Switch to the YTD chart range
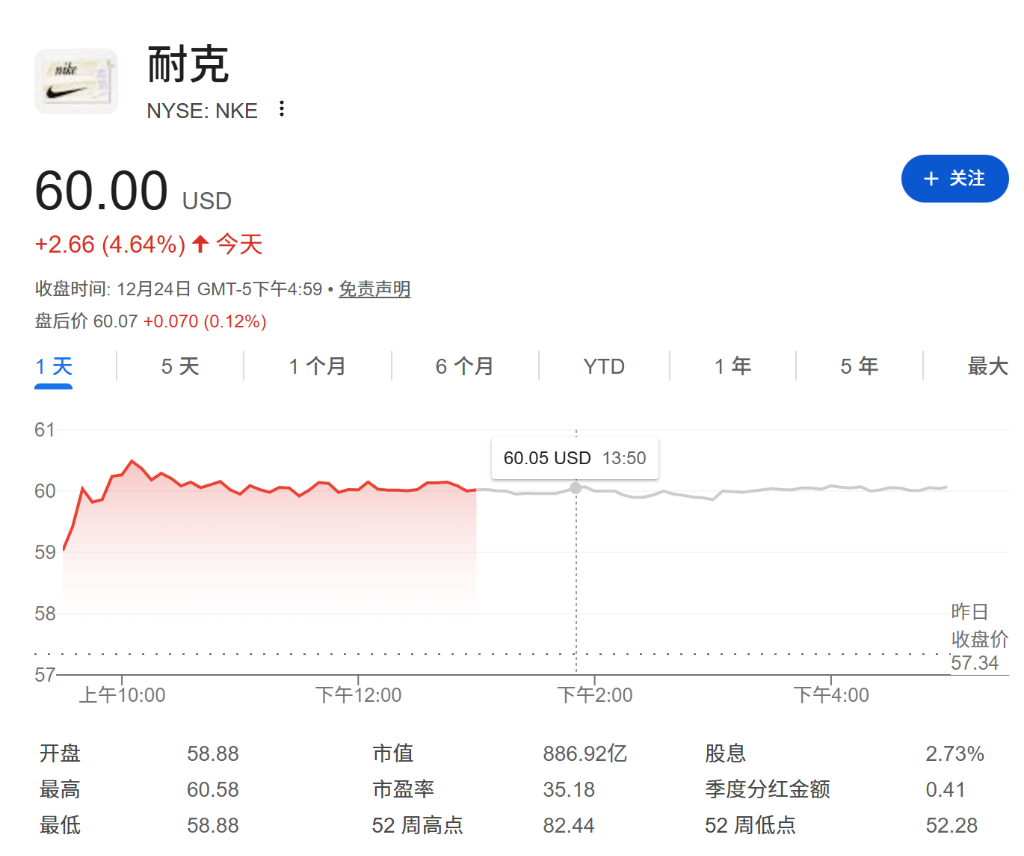1024x856 pixels. coord(604,366)
